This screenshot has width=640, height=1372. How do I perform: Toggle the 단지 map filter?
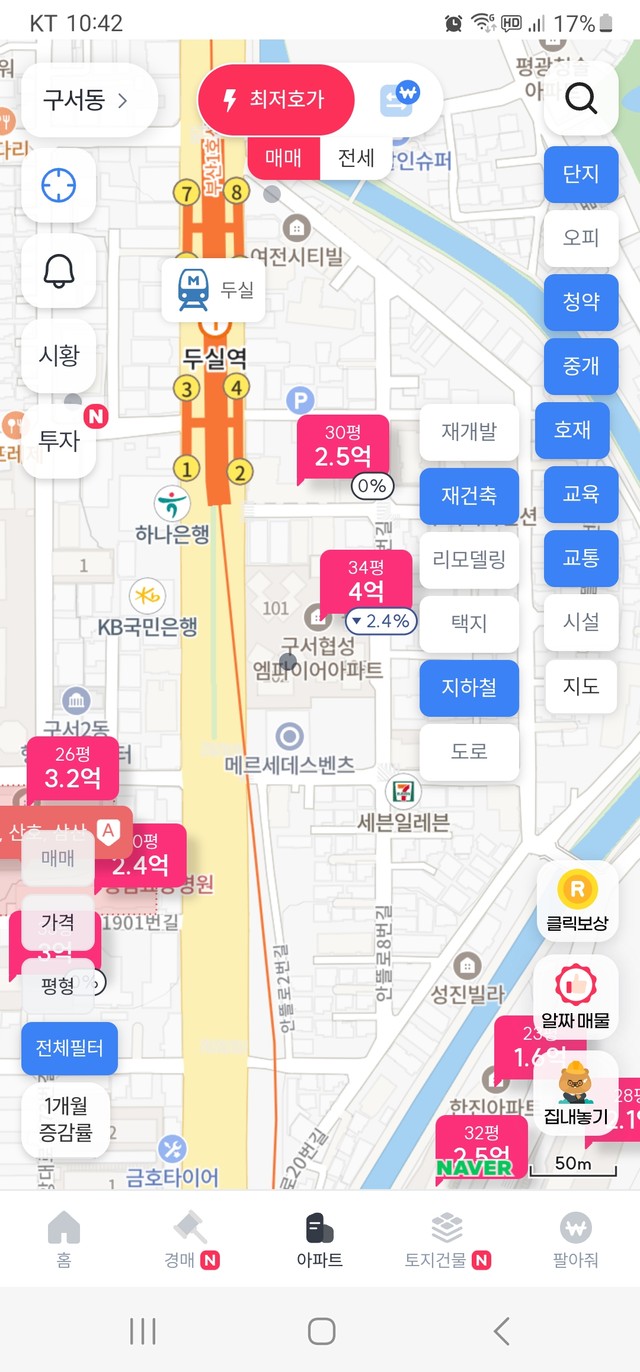(581, 174)
